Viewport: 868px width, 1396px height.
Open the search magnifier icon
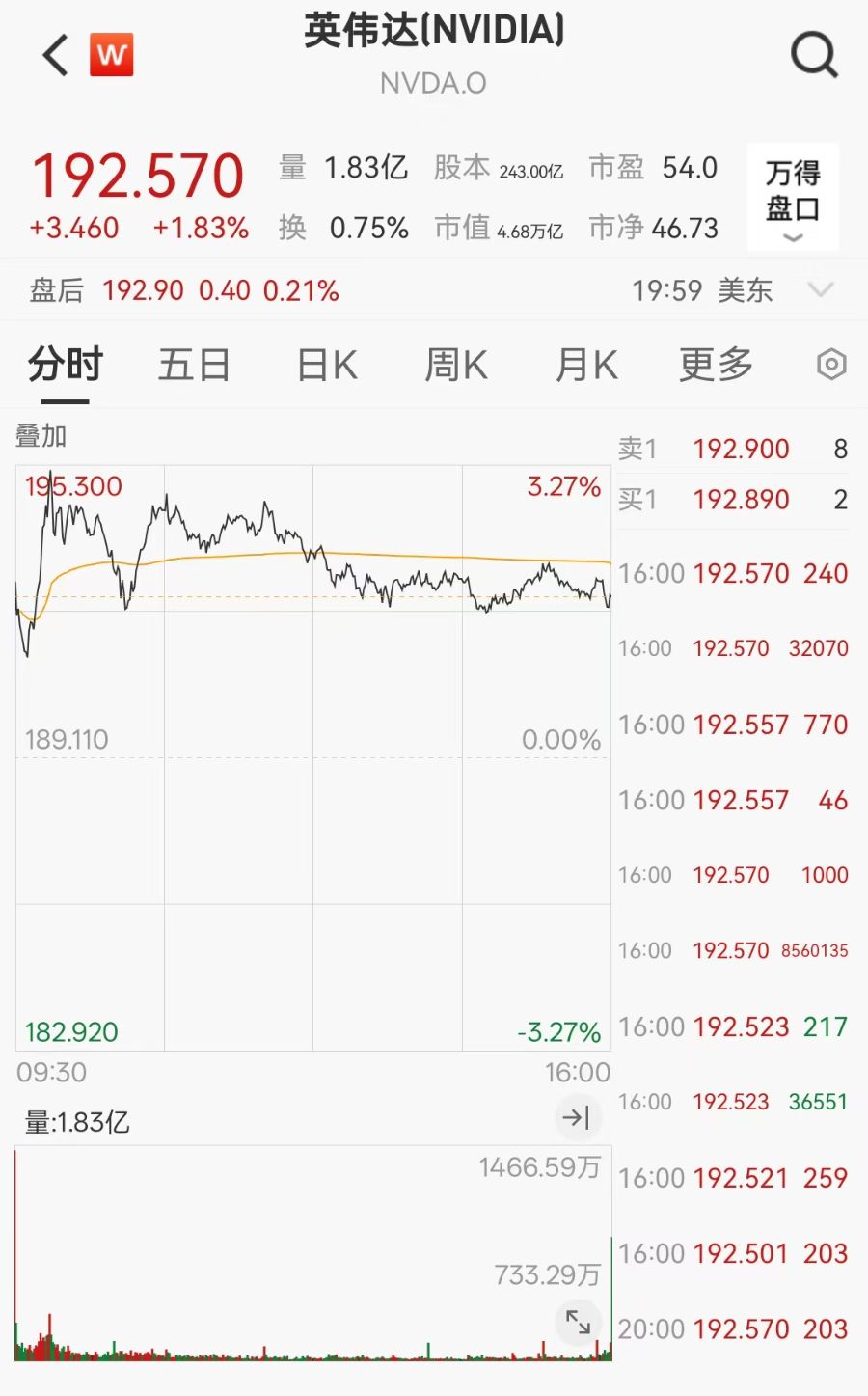[815, 55]
